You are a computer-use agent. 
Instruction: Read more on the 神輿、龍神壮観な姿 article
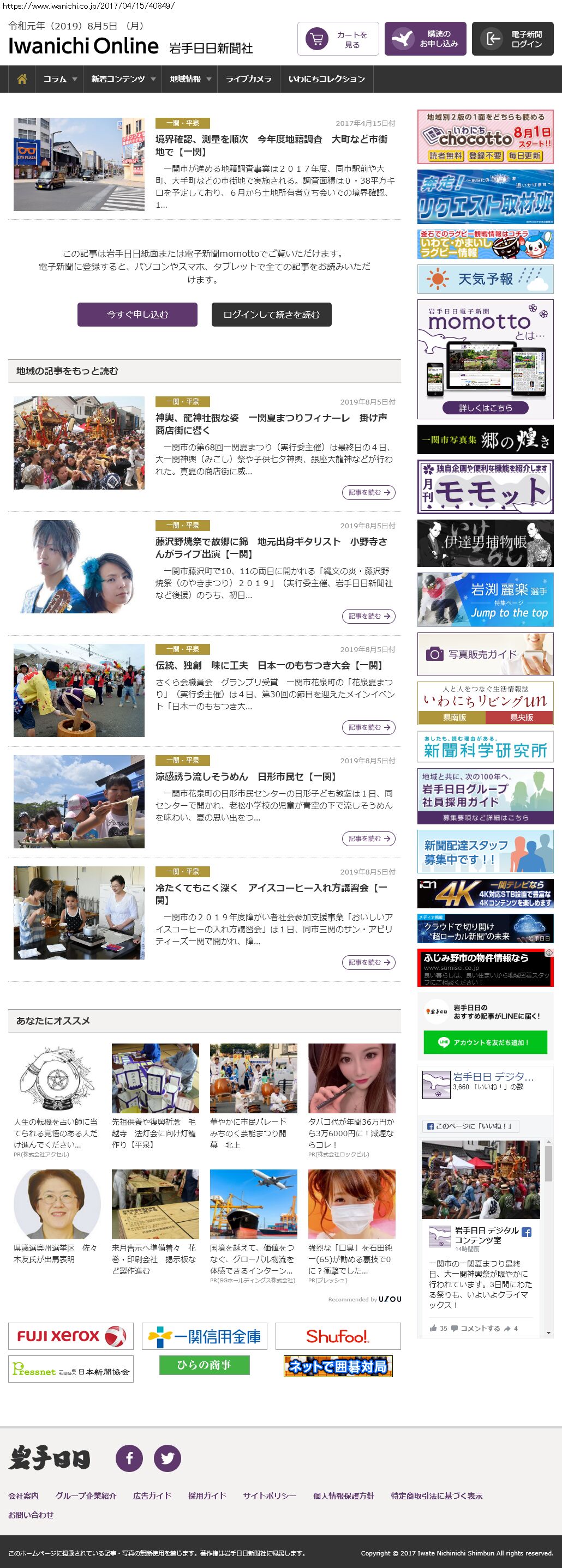pos(368,492)
